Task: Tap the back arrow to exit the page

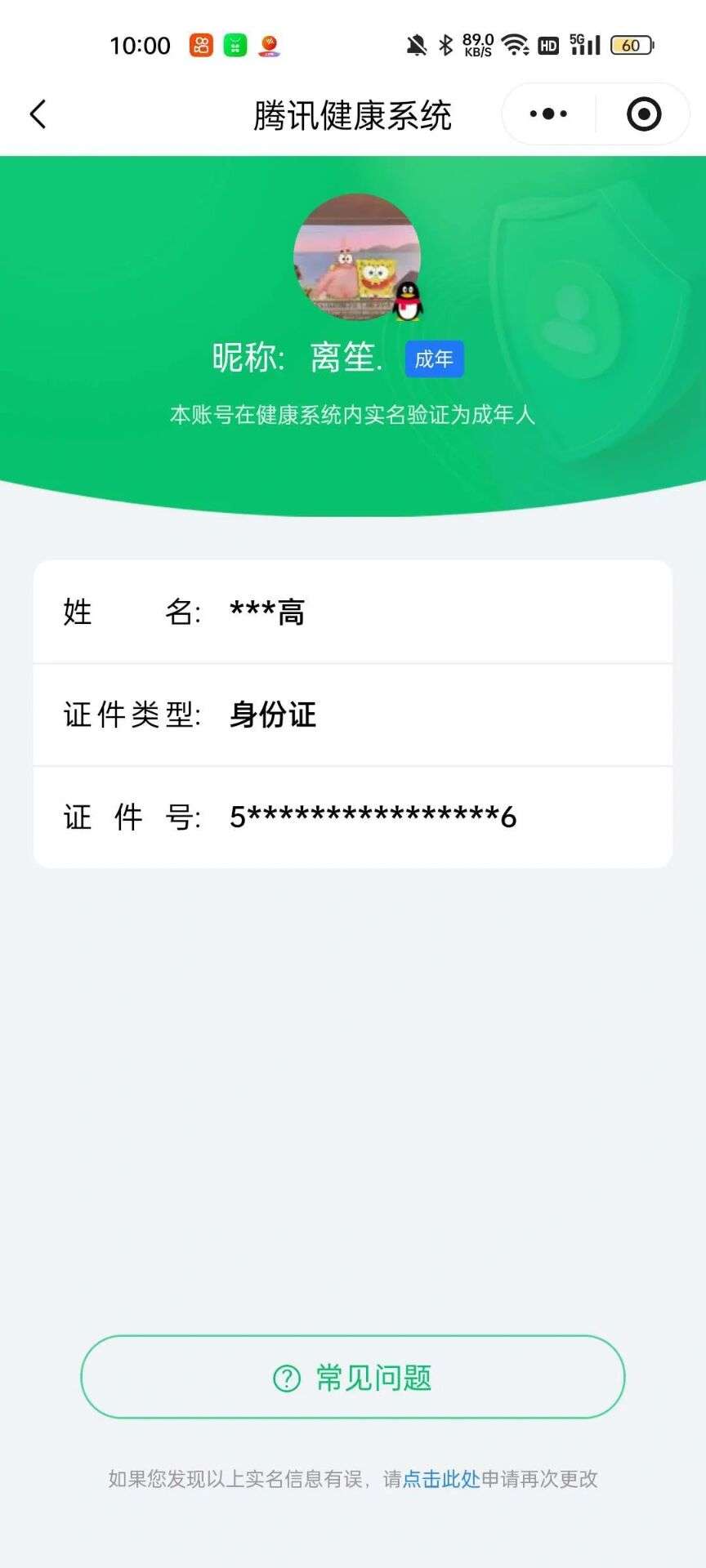Action: pos(38,114)
